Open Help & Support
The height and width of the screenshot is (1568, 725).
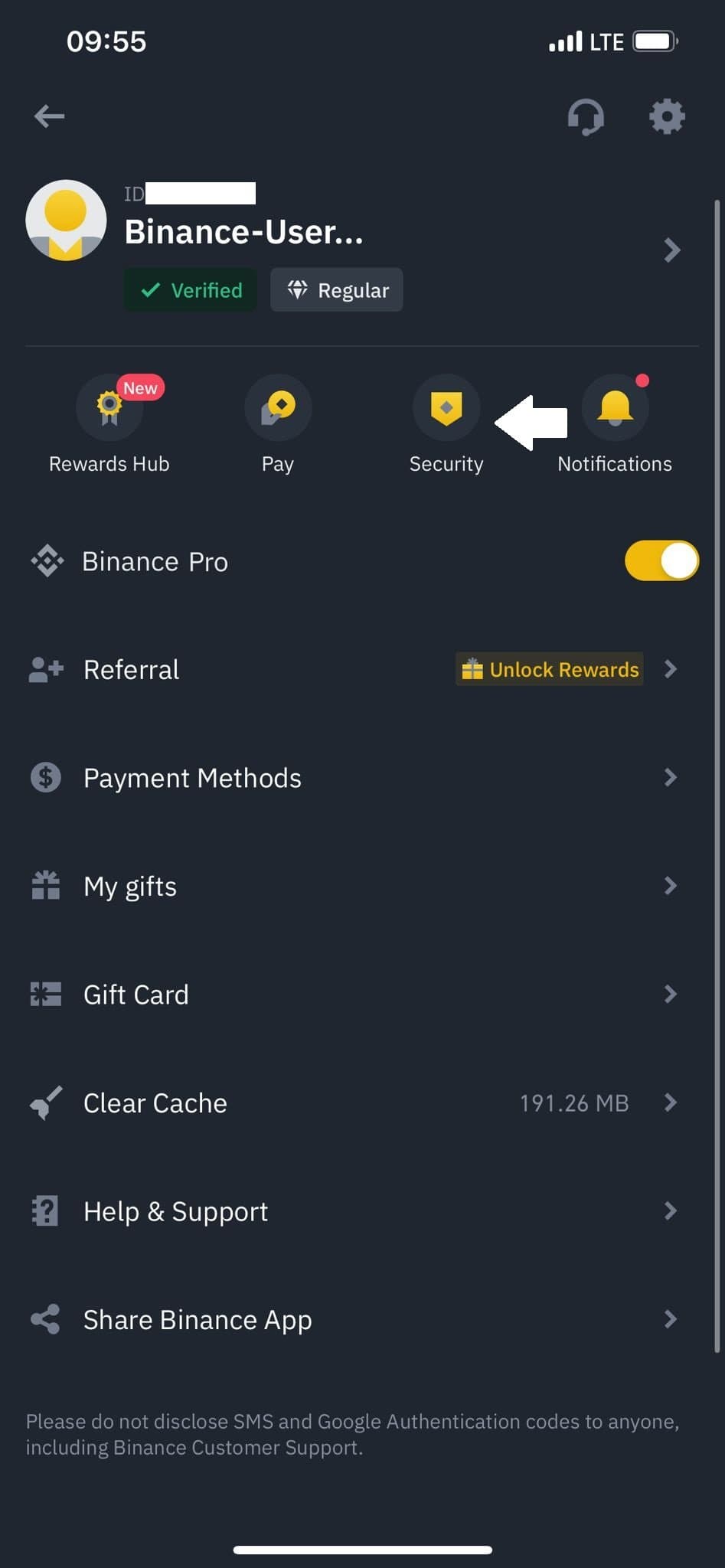pos(362,1211)
